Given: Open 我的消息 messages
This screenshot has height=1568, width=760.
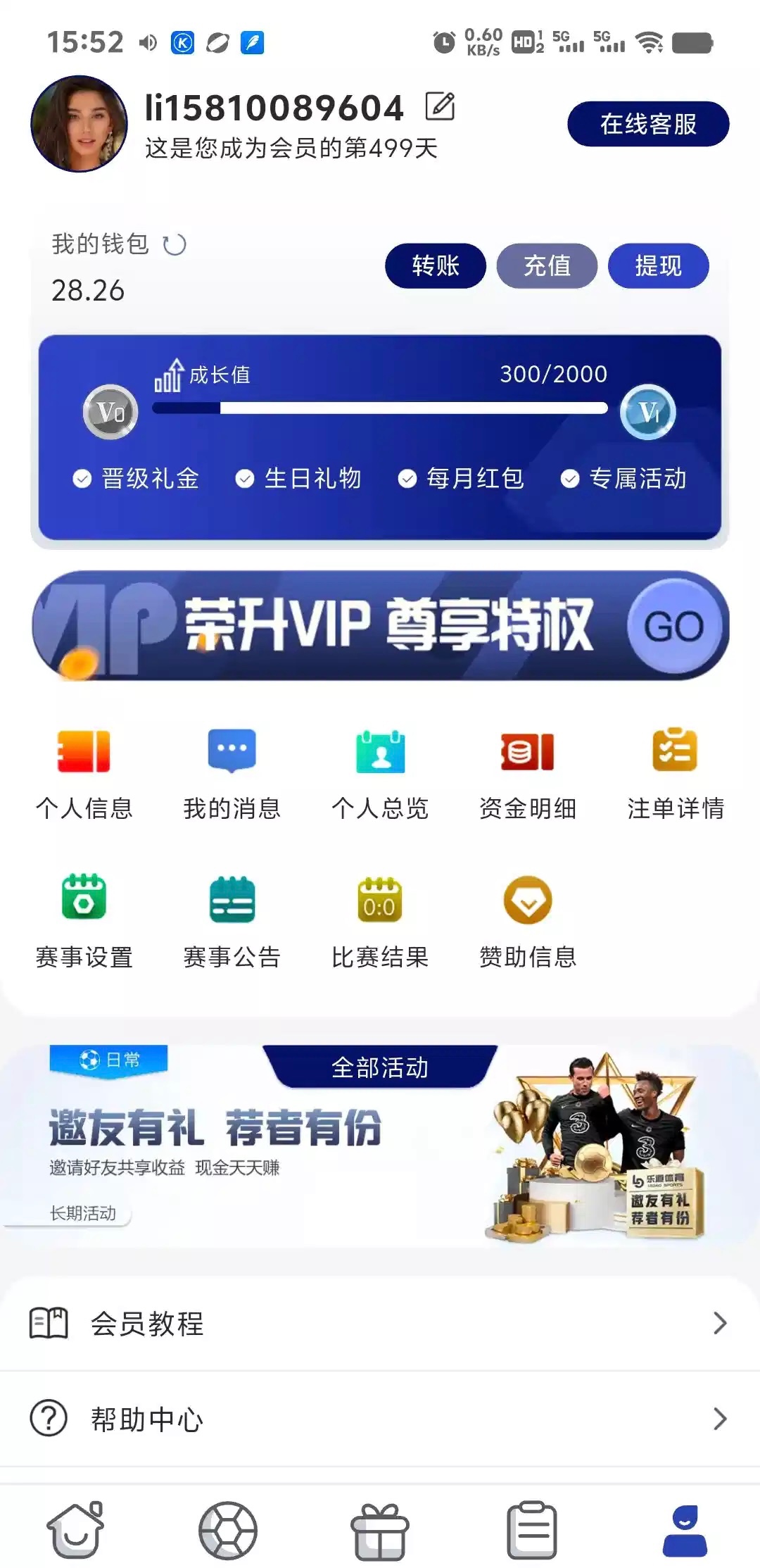Looking at the screenshot, I should tap(232, 775).
